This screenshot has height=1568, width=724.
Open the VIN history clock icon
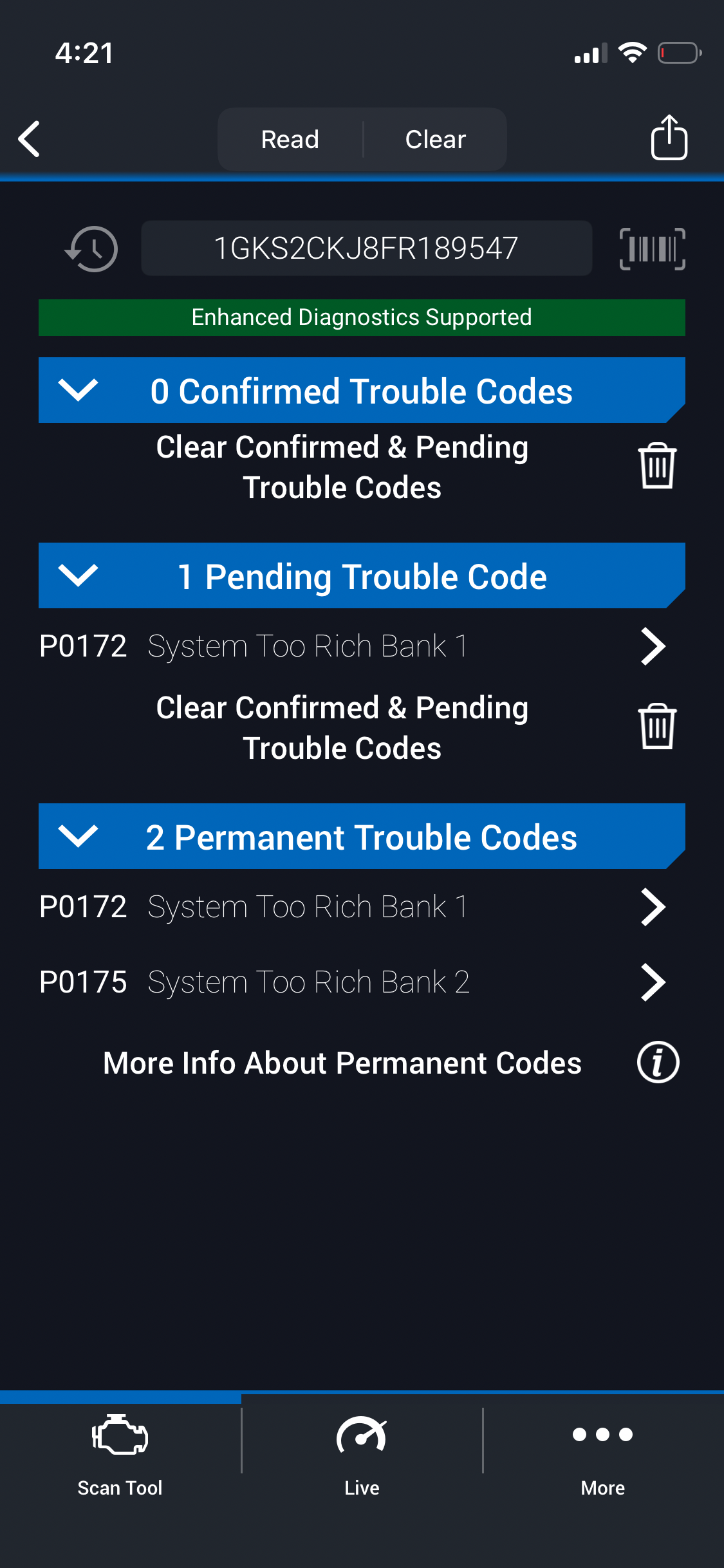point(92,248)
